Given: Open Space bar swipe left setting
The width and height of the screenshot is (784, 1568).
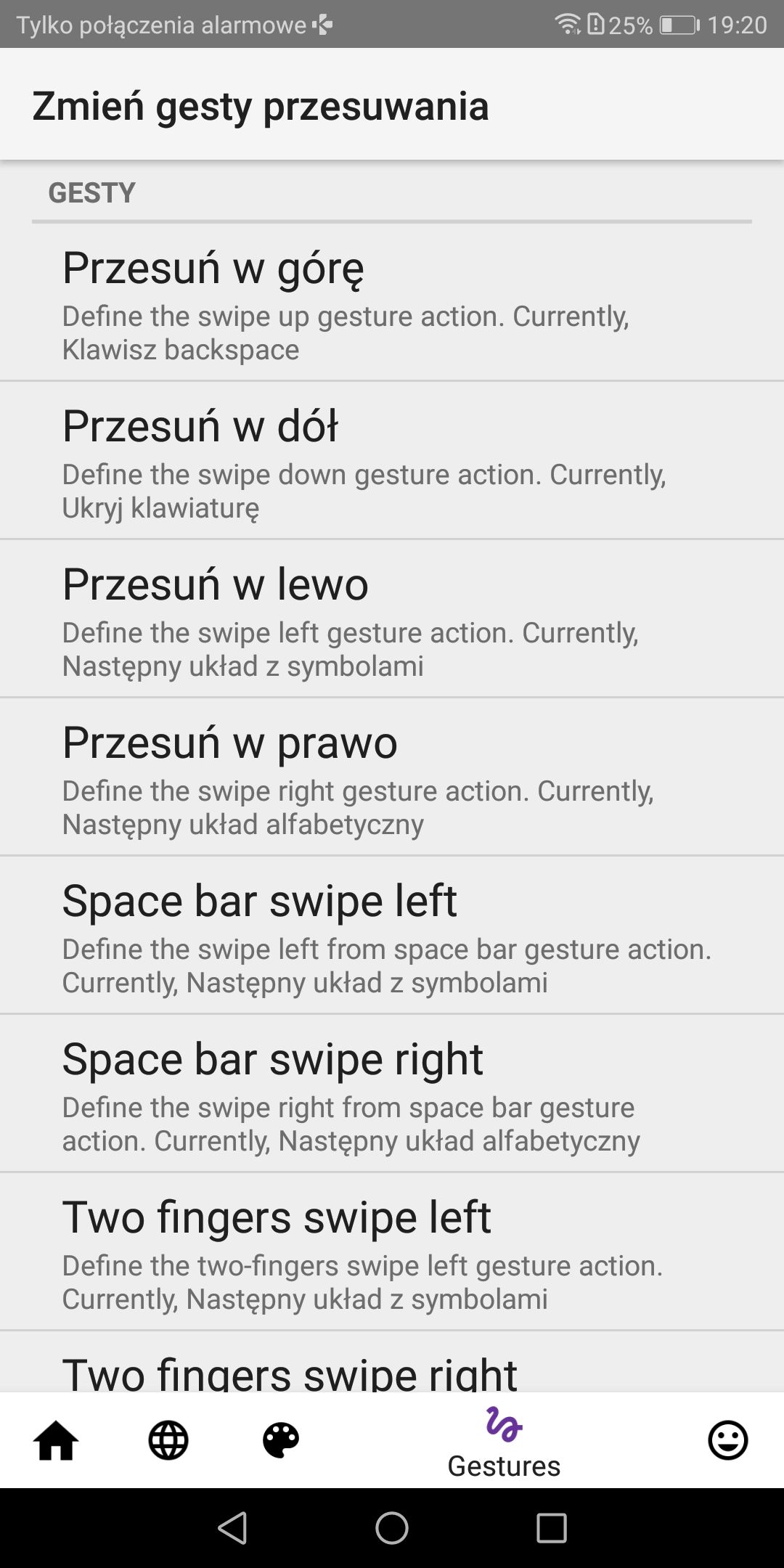Looking at the screenshot, I should [392, 935].
